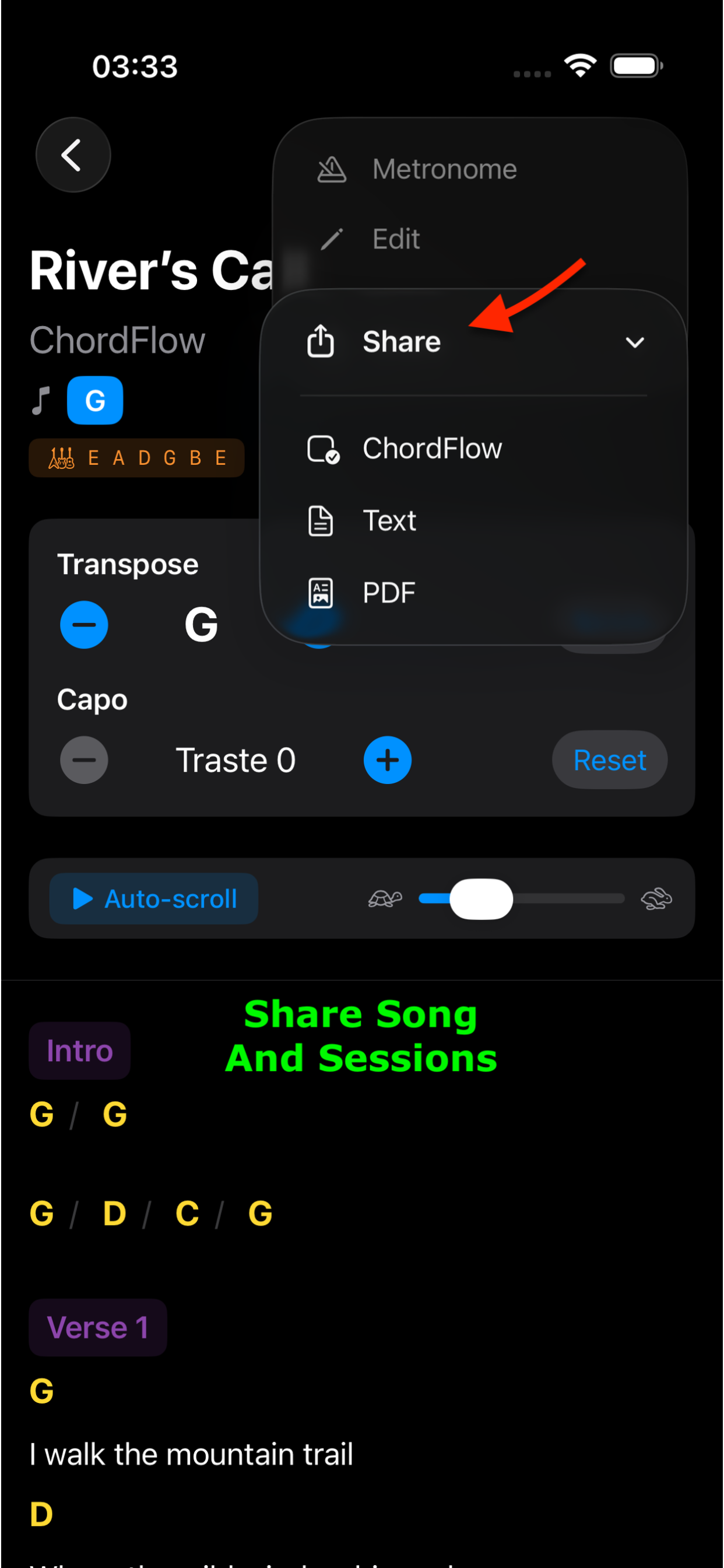Select the Text document share icon
This screenshot has width=724, height=1568.
[x=321, y=521]
